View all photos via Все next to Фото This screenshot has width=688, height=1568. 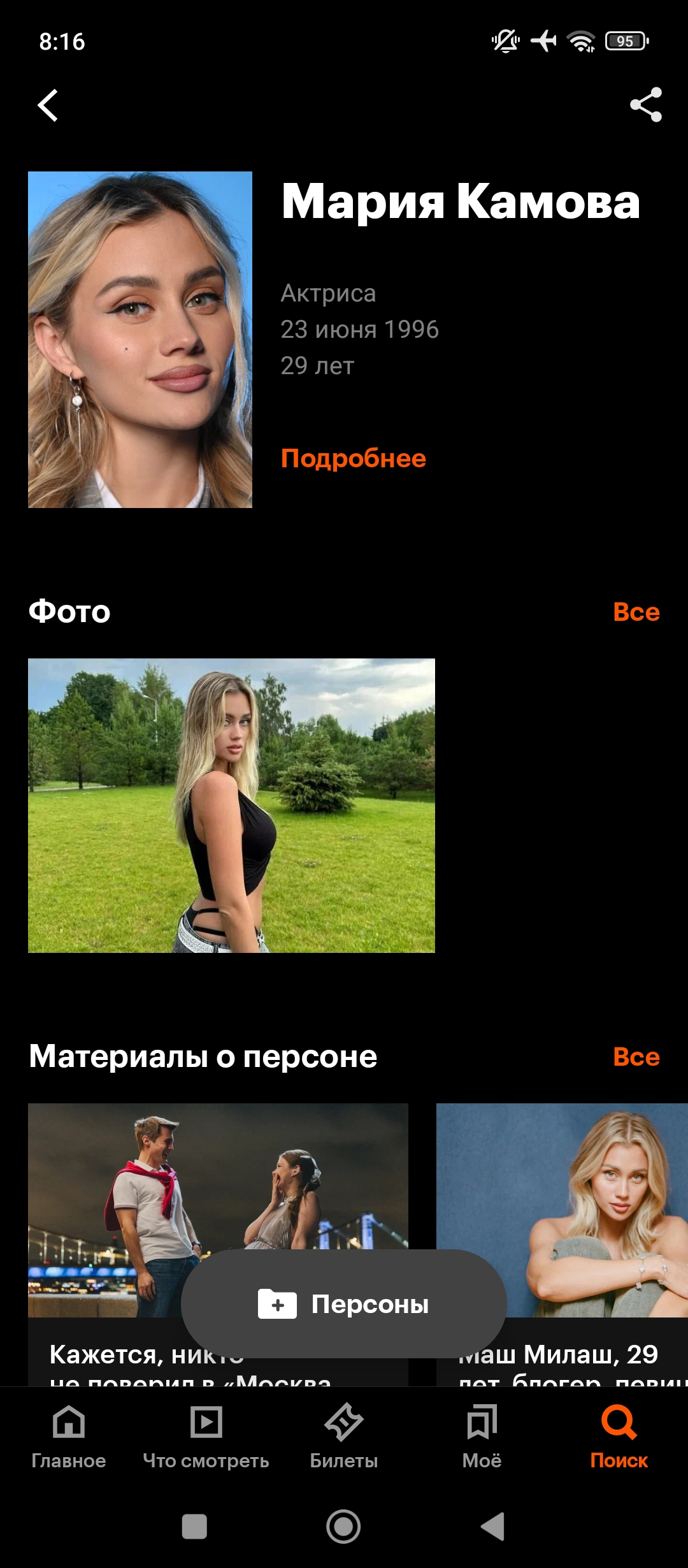636,612
